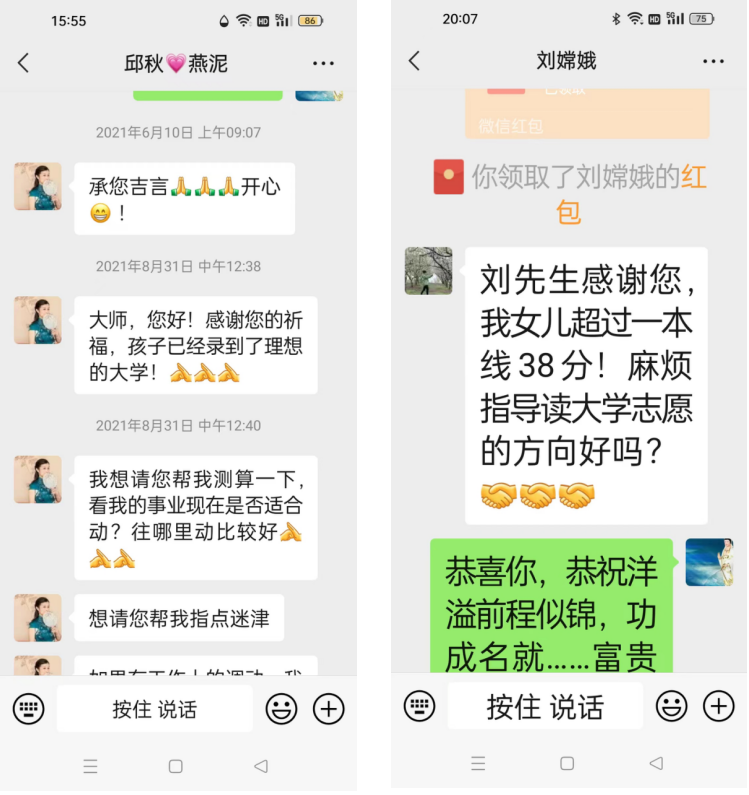
Task: Tap the recent apps button on left screen
Action: tap(90, 766)
